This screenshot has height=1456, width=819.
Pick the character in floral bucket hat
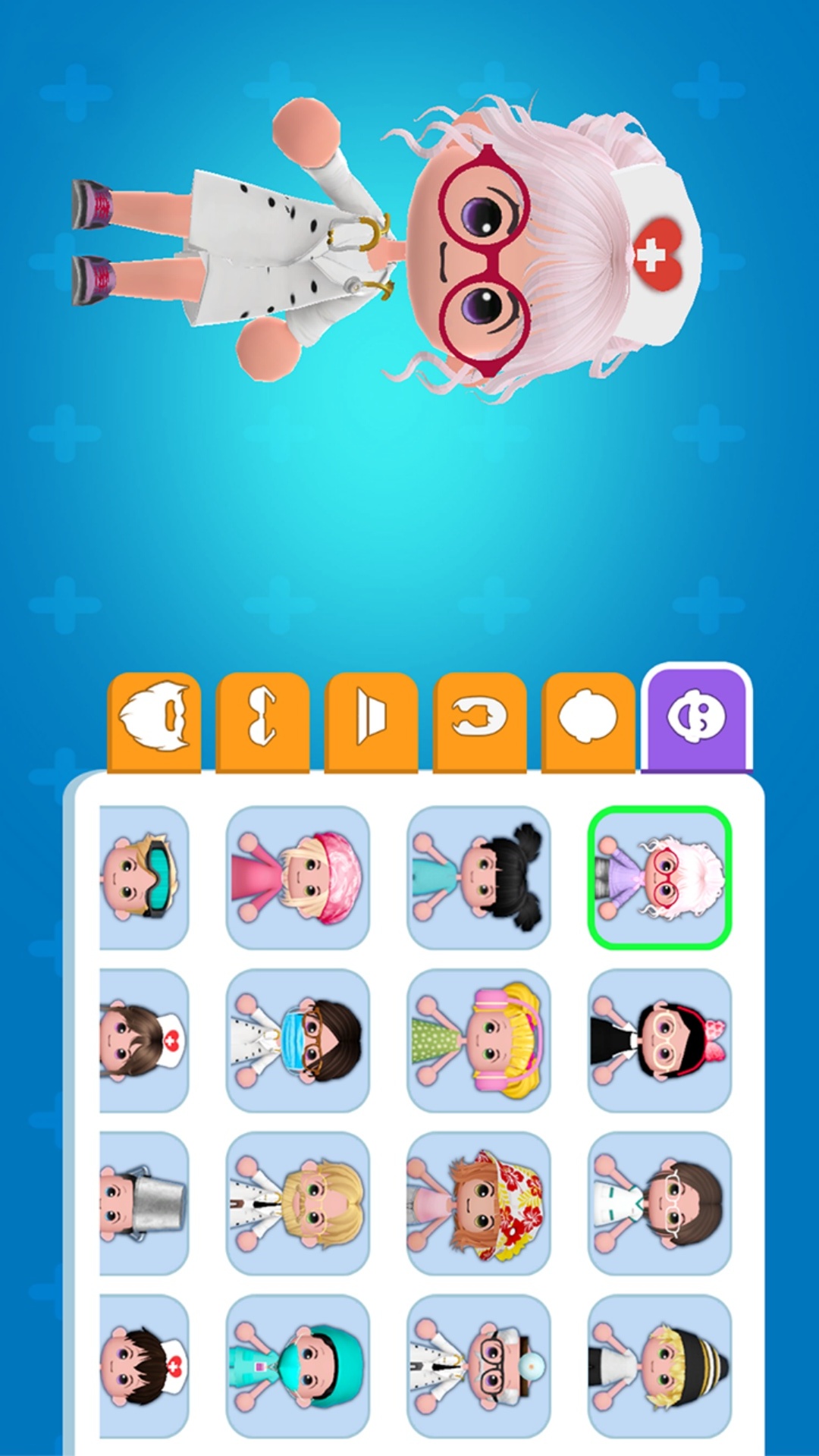479,1203
